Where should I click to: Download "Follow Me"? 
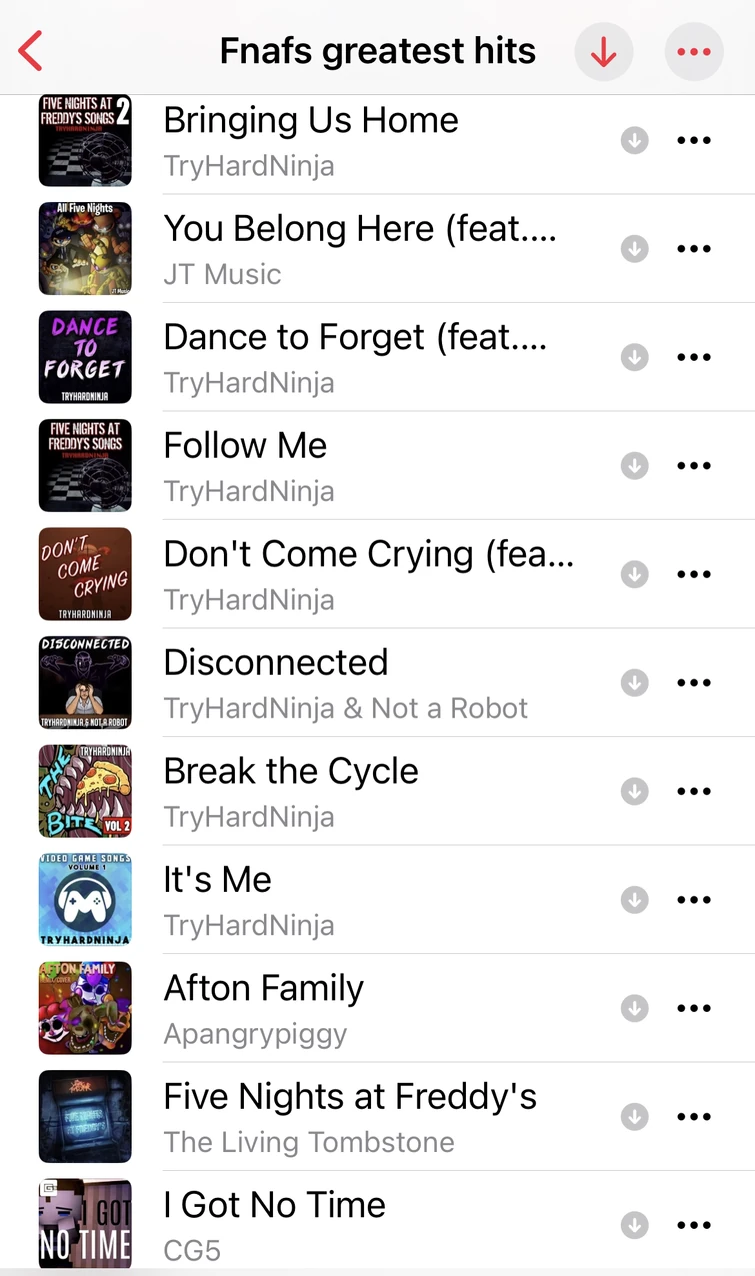pyautogui.click(x=634, y=465)
